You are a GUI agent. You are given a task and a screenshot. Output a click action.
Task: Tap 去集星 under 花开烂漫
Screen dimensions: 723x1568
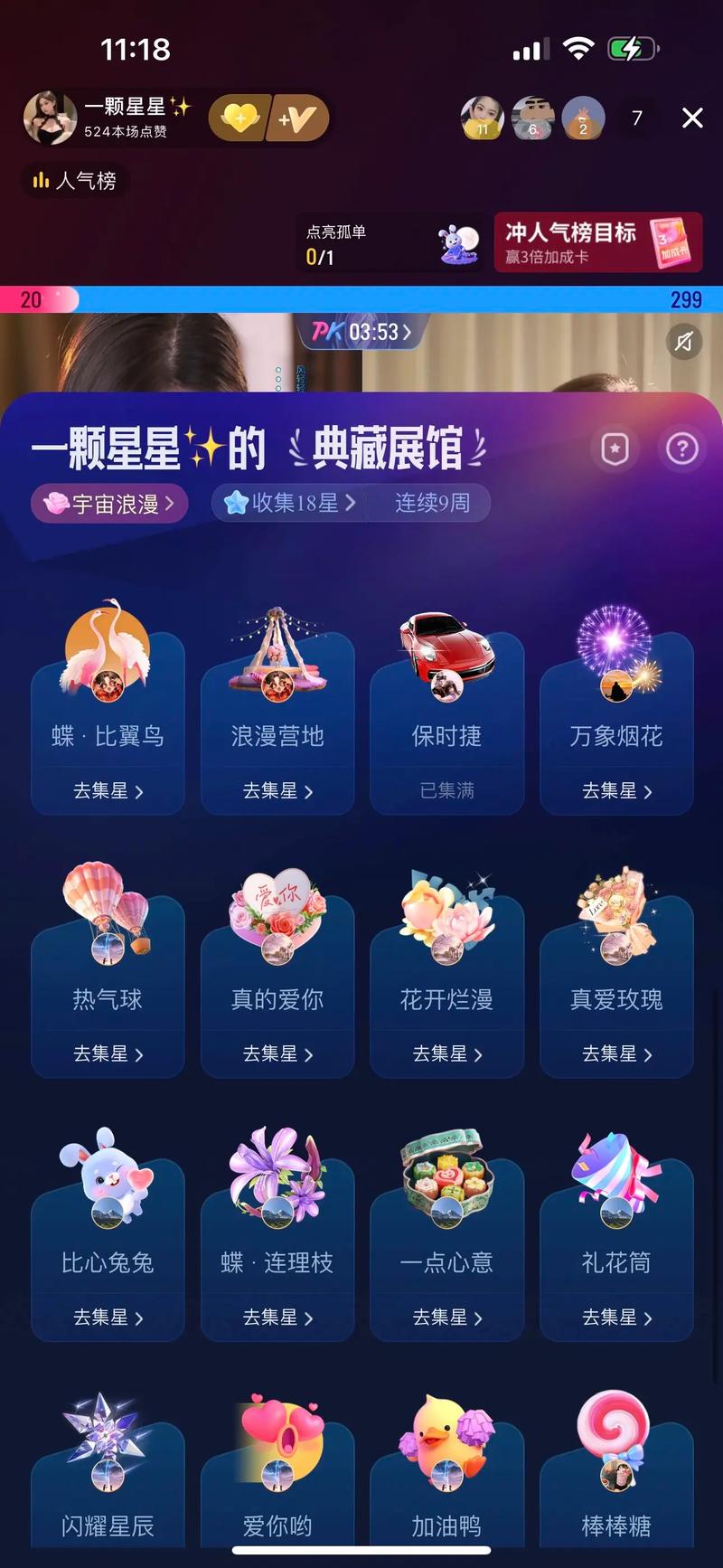tap(446, 1054)
